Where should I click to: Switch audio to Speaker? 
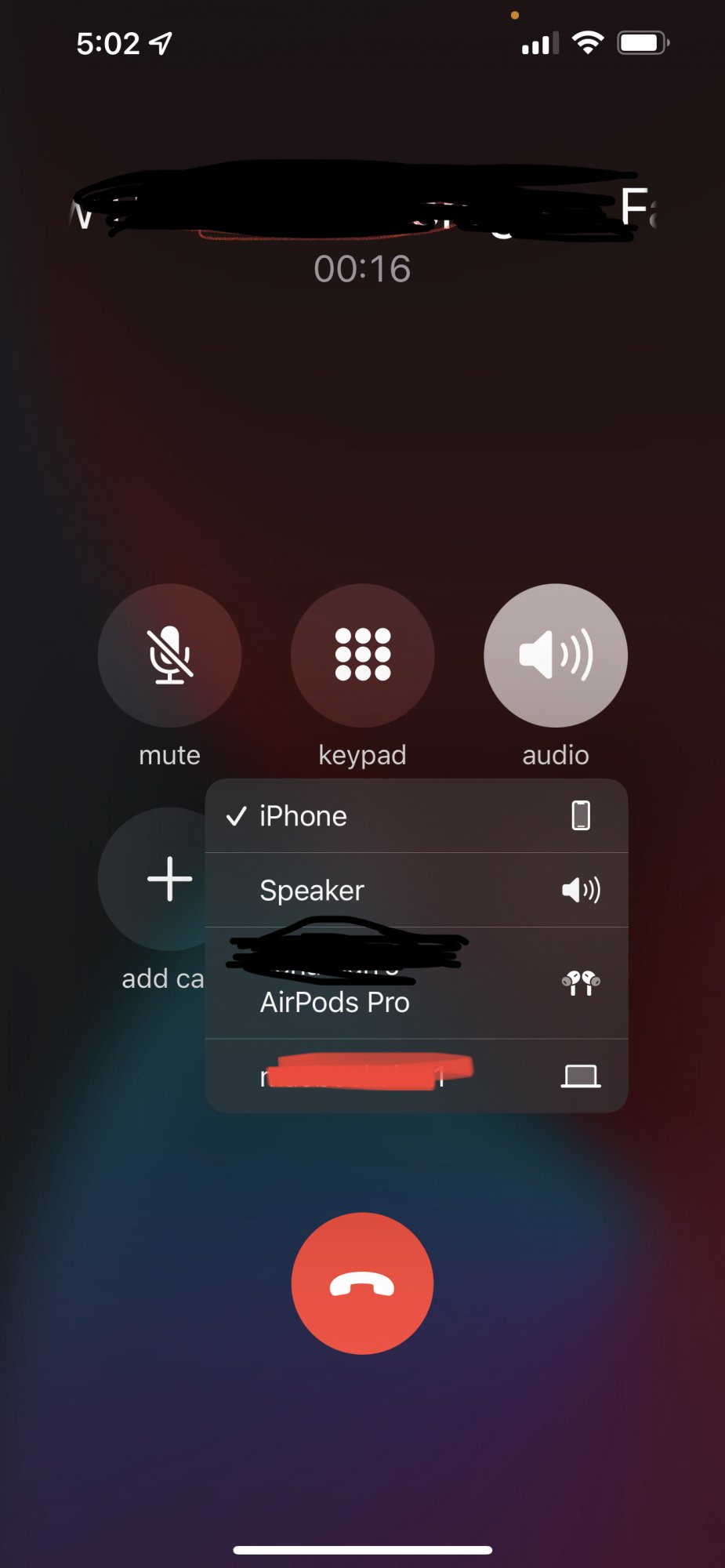point(416,891)
